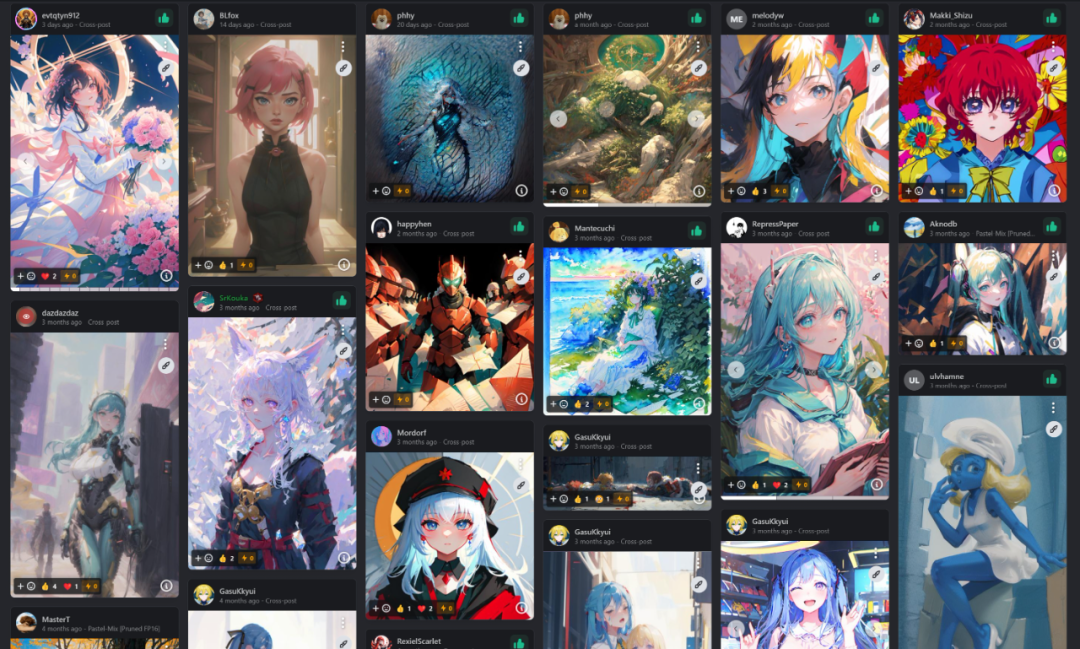Open phhy's landscape image from a month ago
The height and width of the screenshot is (649, 1080).
(627, 110)
